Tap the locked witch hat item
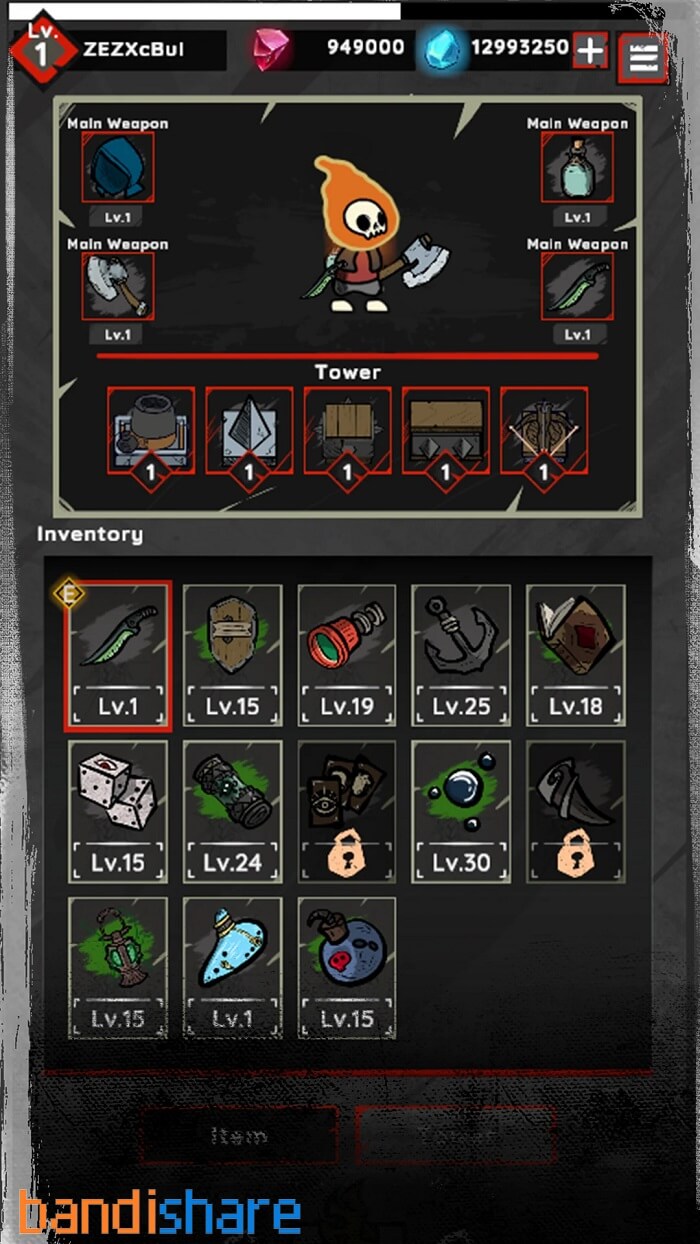Image resolution: width=700 pixels, height=1244 pixels. (576, 812)
